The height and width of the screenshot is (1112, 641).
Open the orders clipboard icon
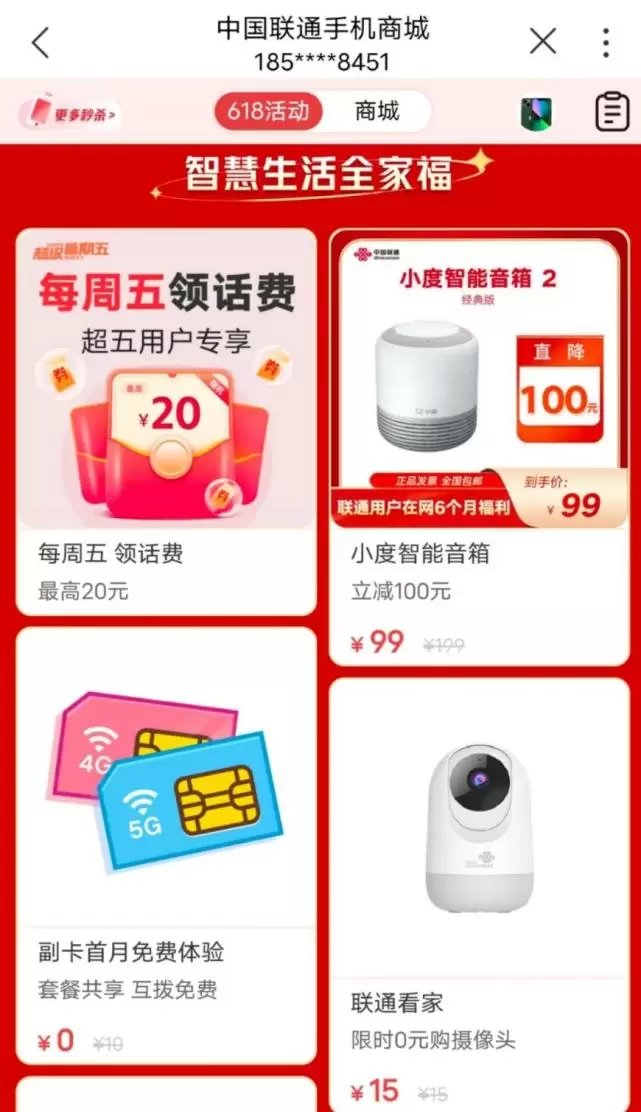coord(612,112)
